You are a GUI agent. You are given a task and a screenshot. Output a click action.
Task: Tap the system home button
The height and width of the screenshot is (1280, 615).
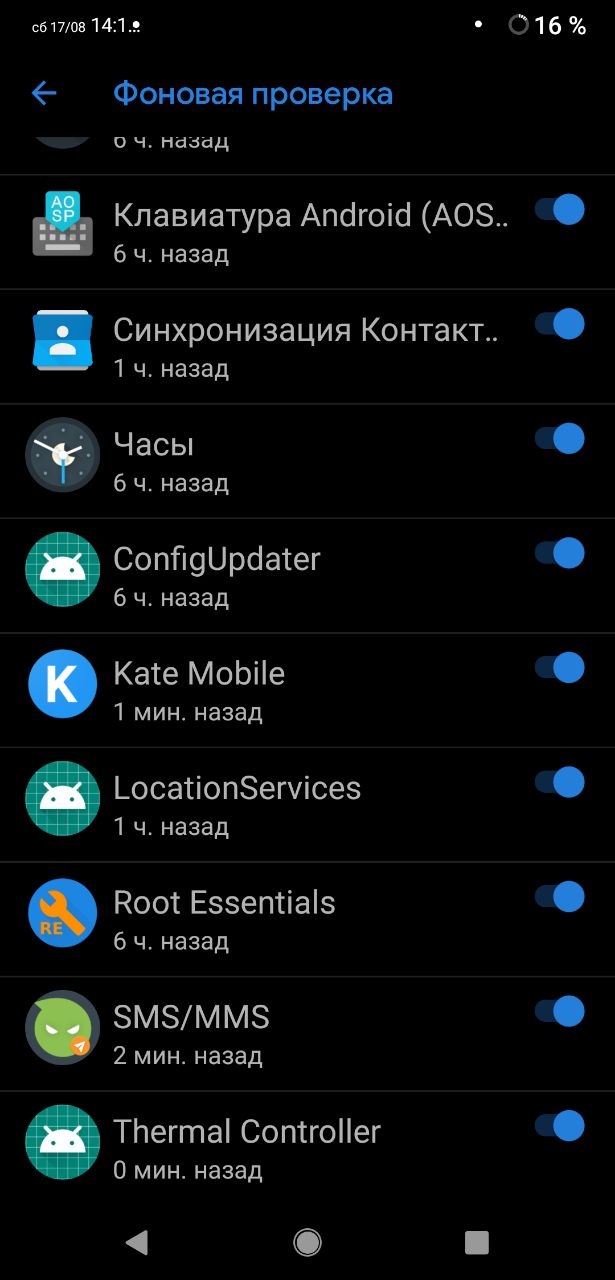click(307, 1242)
